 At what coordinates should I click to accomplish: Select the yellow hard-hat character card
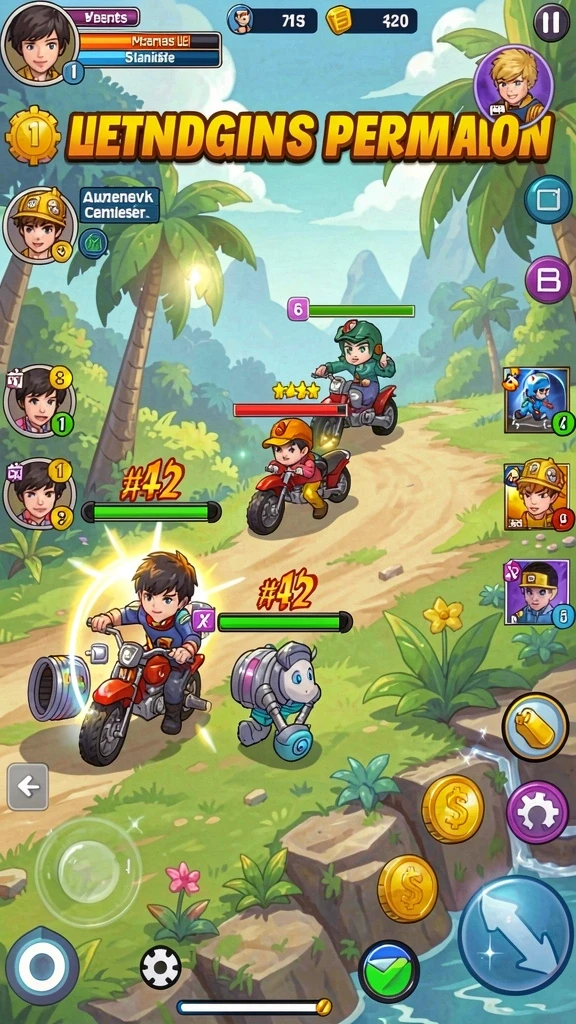[x=536, y=492]
